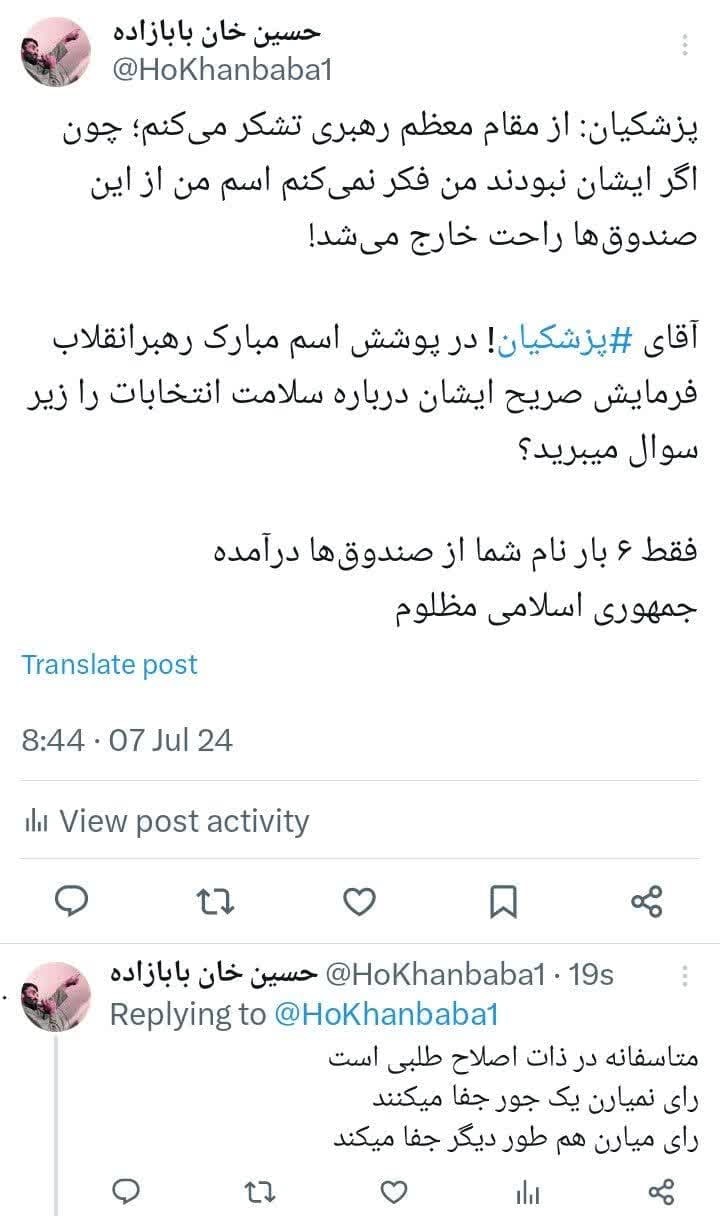This screenshot has width=720, height=1216.
Task: Open the reply author's avatar
Action: 56,997
